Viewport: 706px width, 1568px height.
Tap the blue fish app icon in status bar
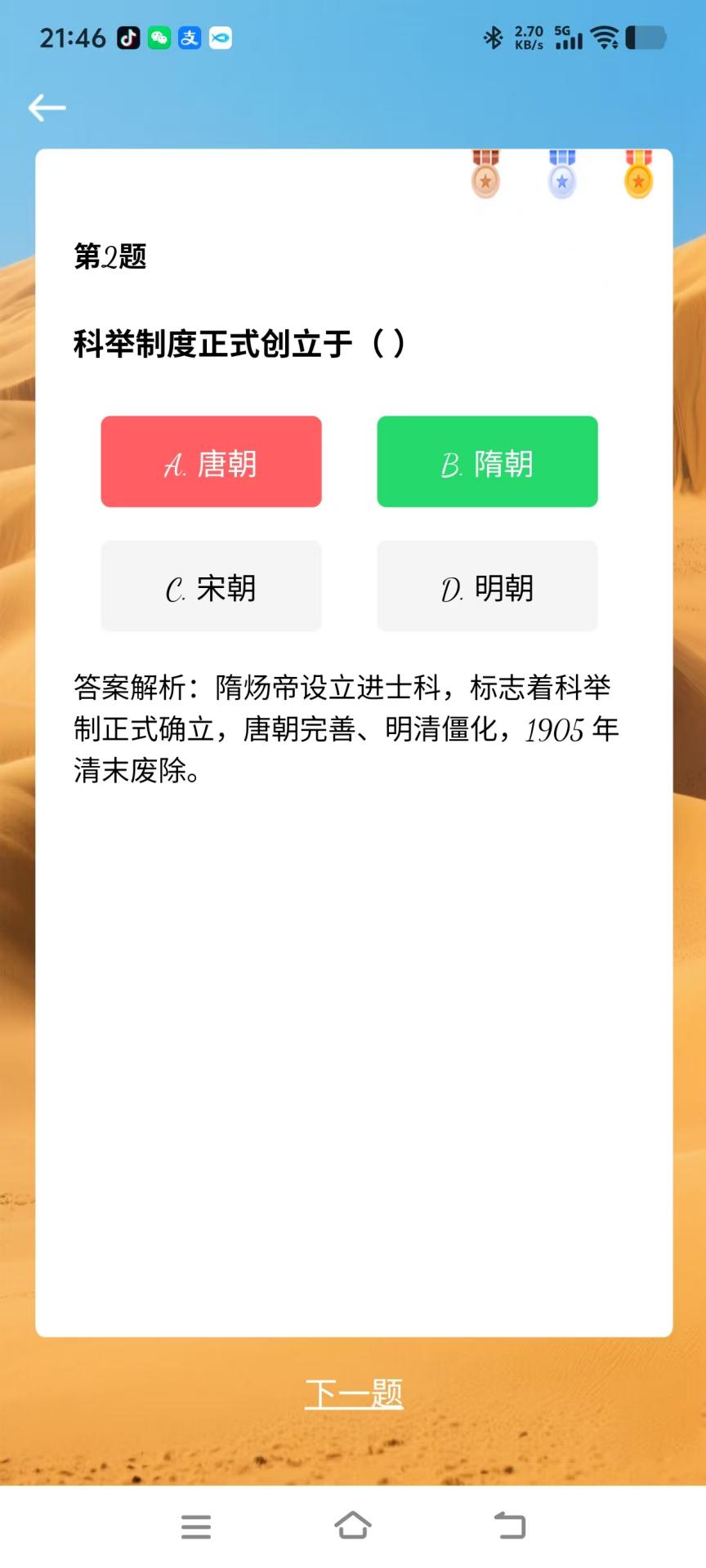click(x=219, y=37)
